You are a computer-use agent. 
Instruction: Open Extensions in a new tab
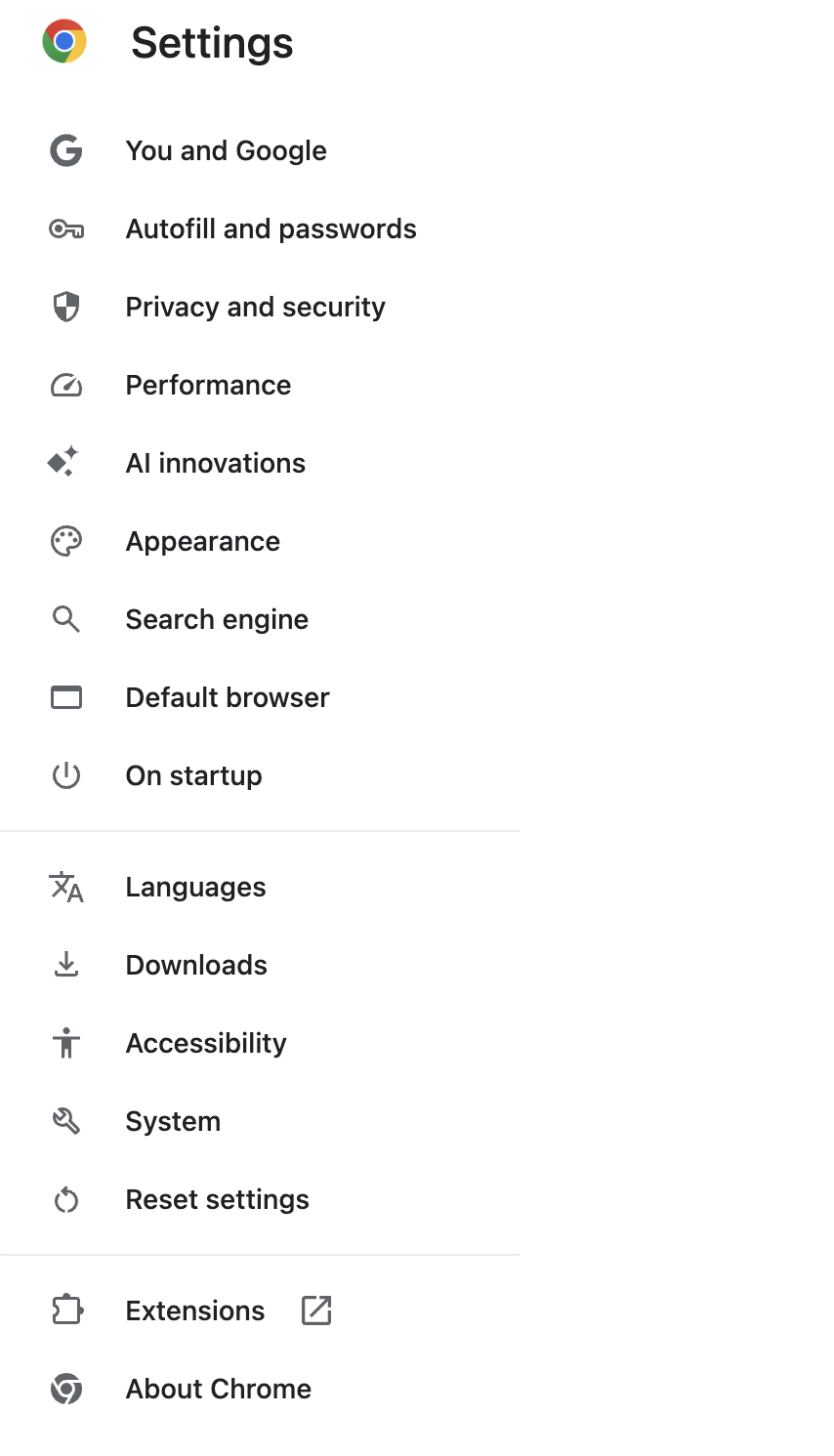click(x=195, y=1310)
